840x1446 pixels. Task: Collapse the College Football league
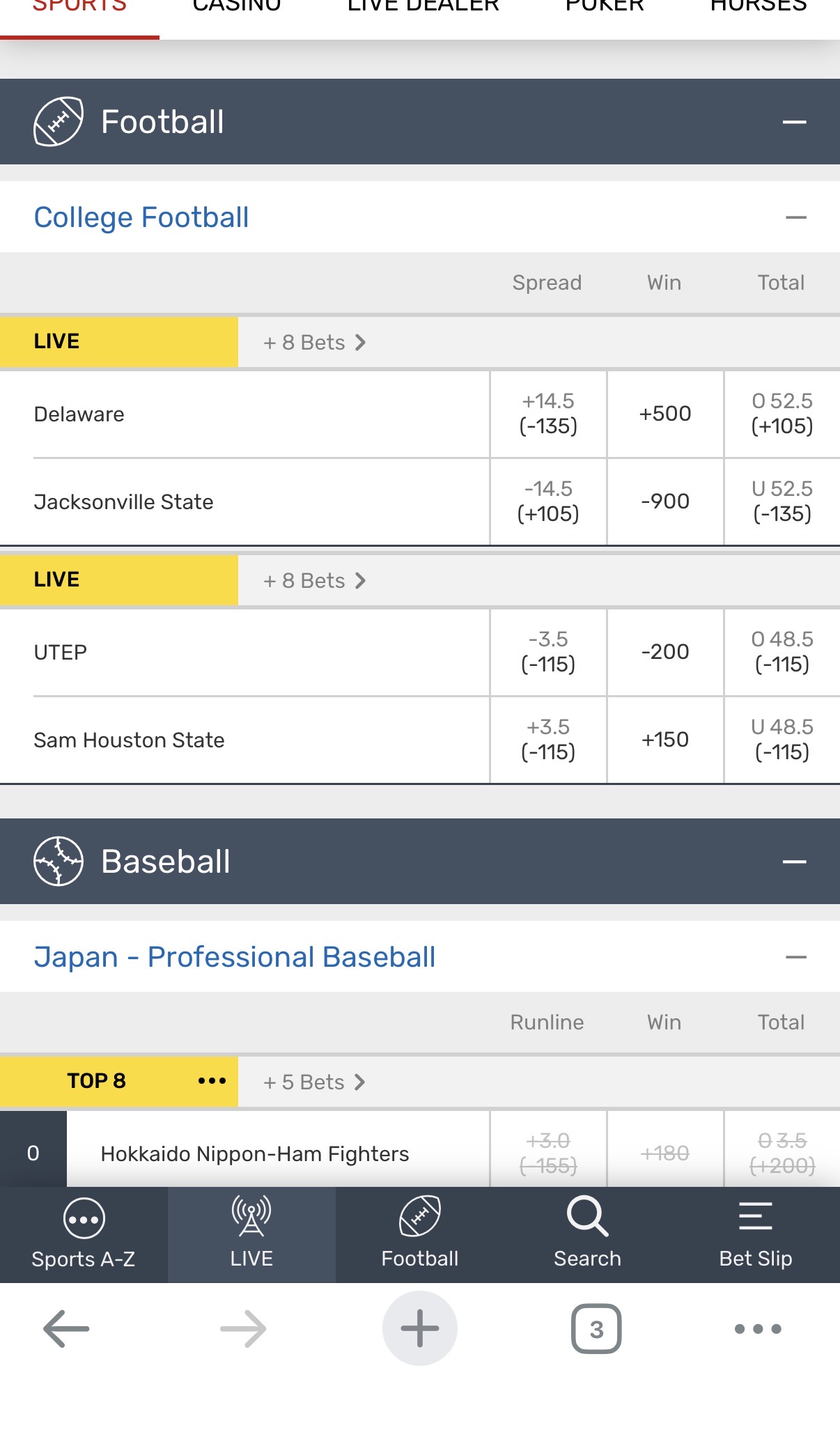pos(795,217)
